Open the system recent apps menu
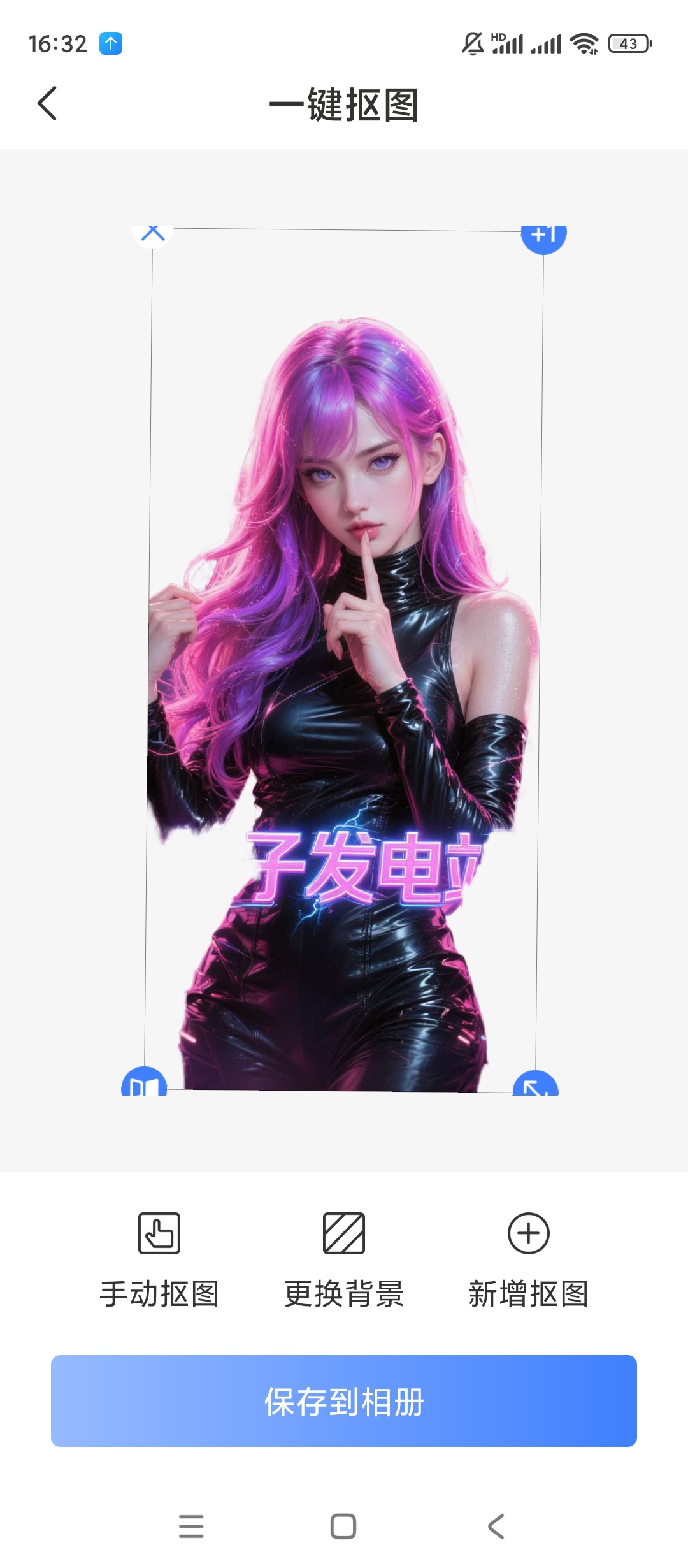 pyautogui.click(x=191, y=1527)
